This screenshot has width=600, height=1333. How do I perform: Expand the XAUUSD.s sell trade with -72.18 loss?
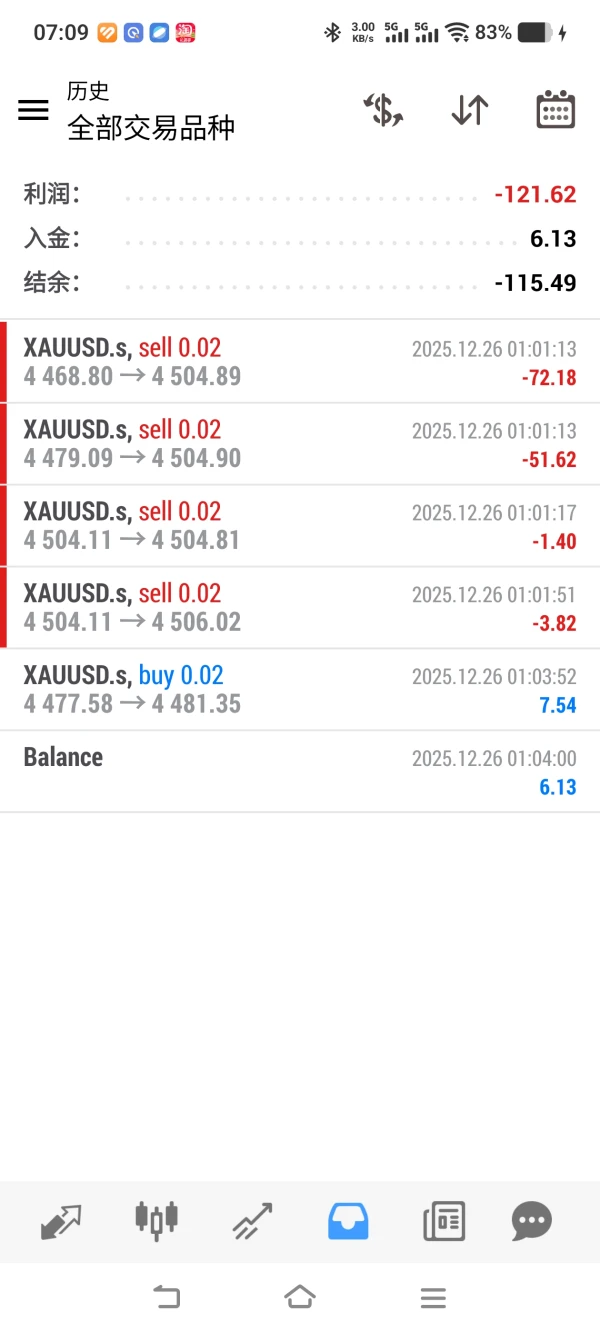(300, 362)
